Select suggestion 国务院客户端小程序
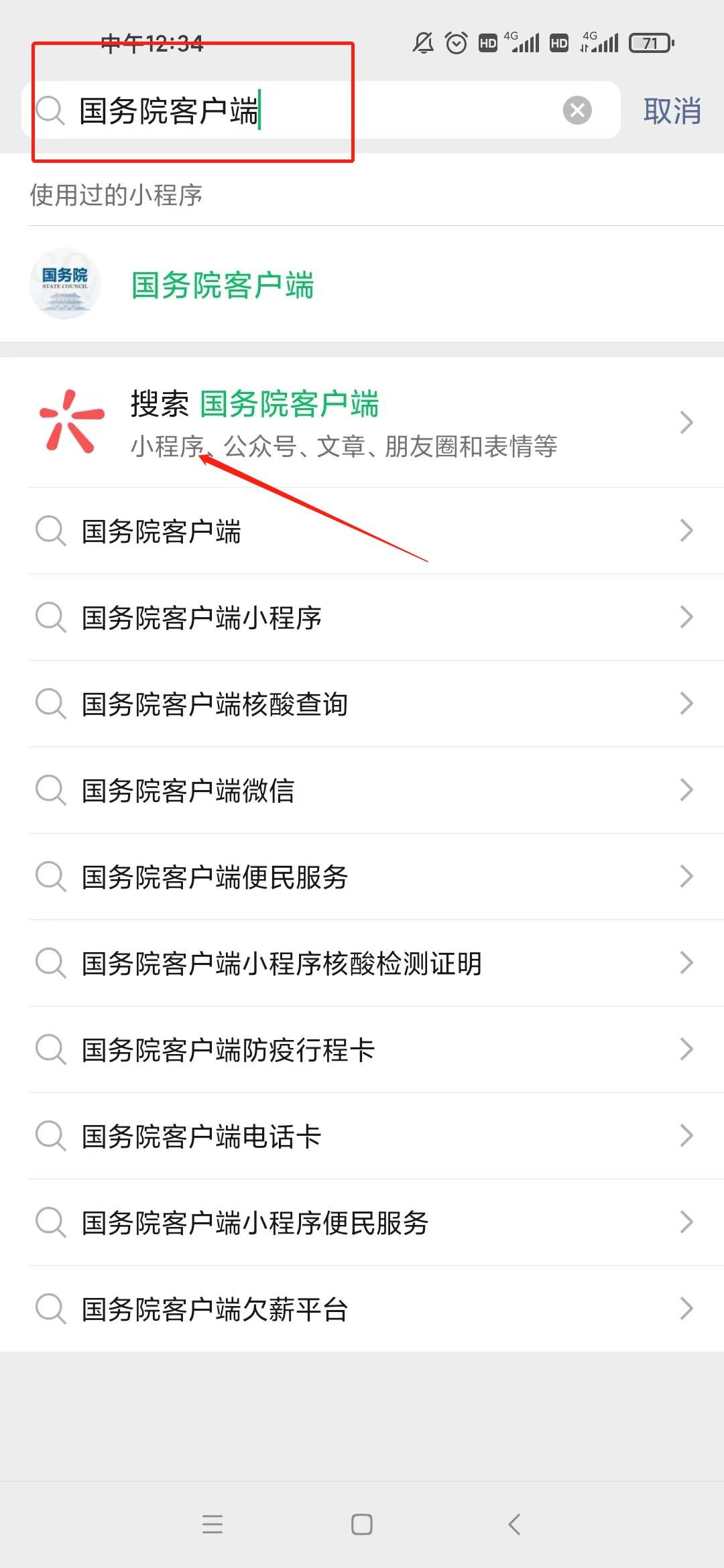The width and height of the screenshot is (724, 1568). click(x=362, y=618)
